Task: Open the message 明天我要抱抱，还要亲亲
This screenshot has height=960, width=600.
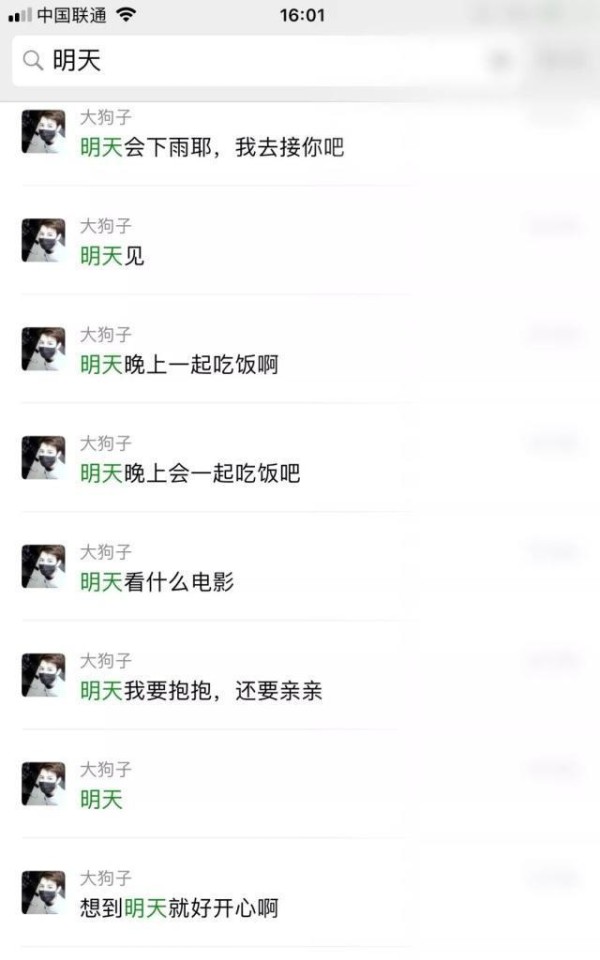Action: pyautogui.click(x=201, y=691)
